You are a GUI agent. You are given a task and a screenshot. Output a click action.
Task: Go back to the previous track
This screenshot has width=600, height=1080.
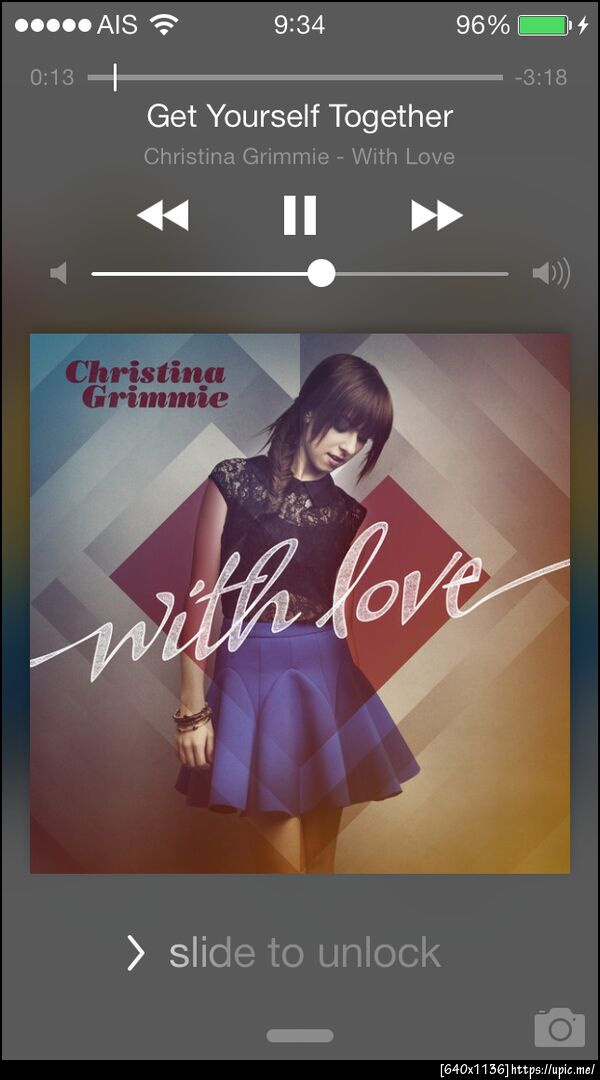coord(162,215)
